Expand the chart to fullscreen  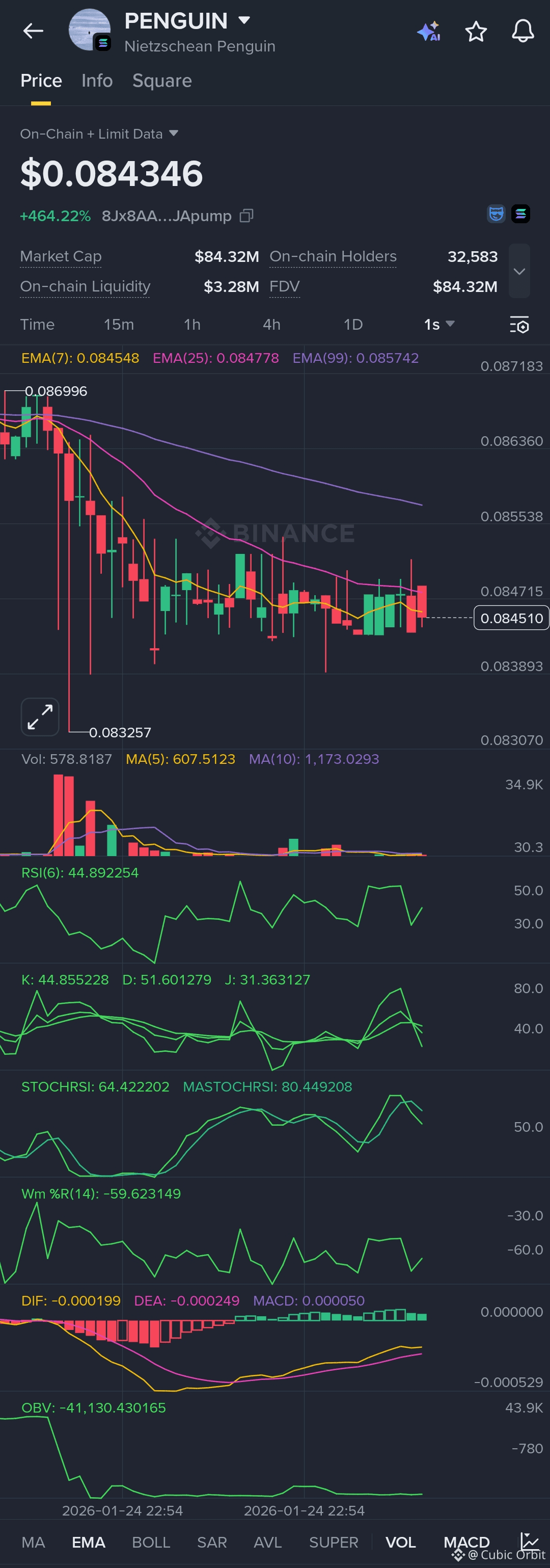click(40, 716)
